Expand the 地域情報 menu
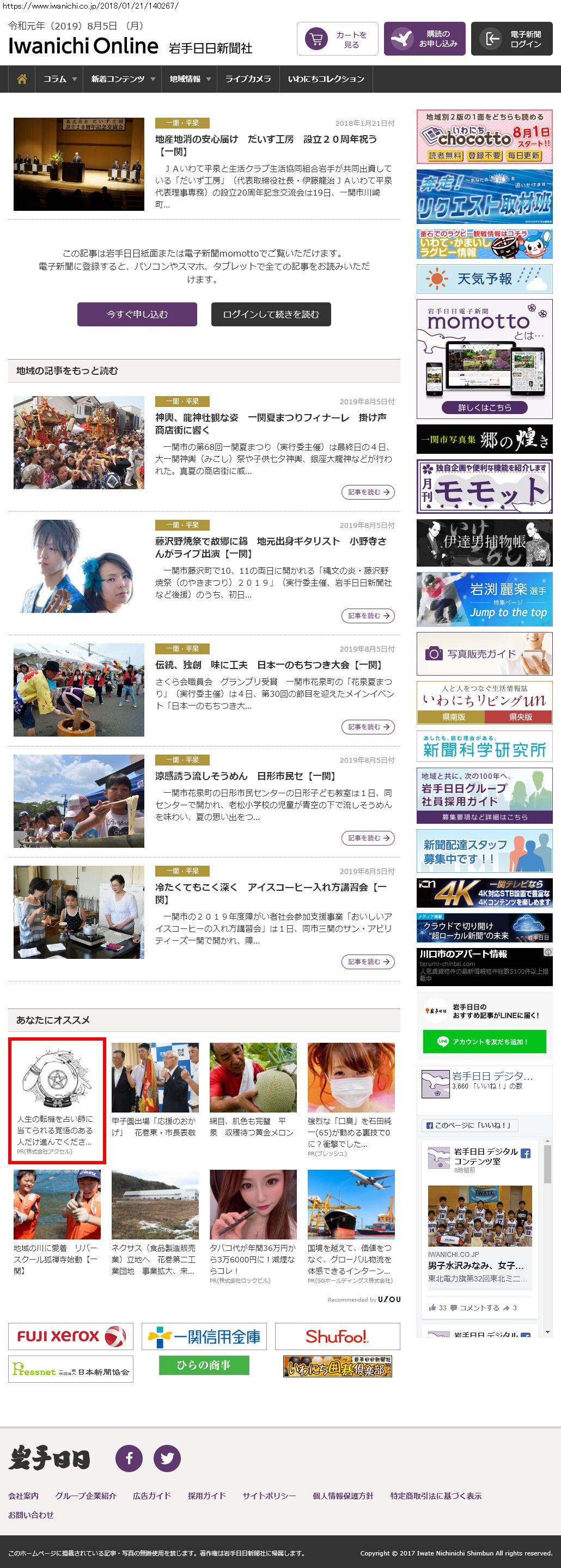The height and width of the screenshot is (1568, 561). click(x=189, y=79)
